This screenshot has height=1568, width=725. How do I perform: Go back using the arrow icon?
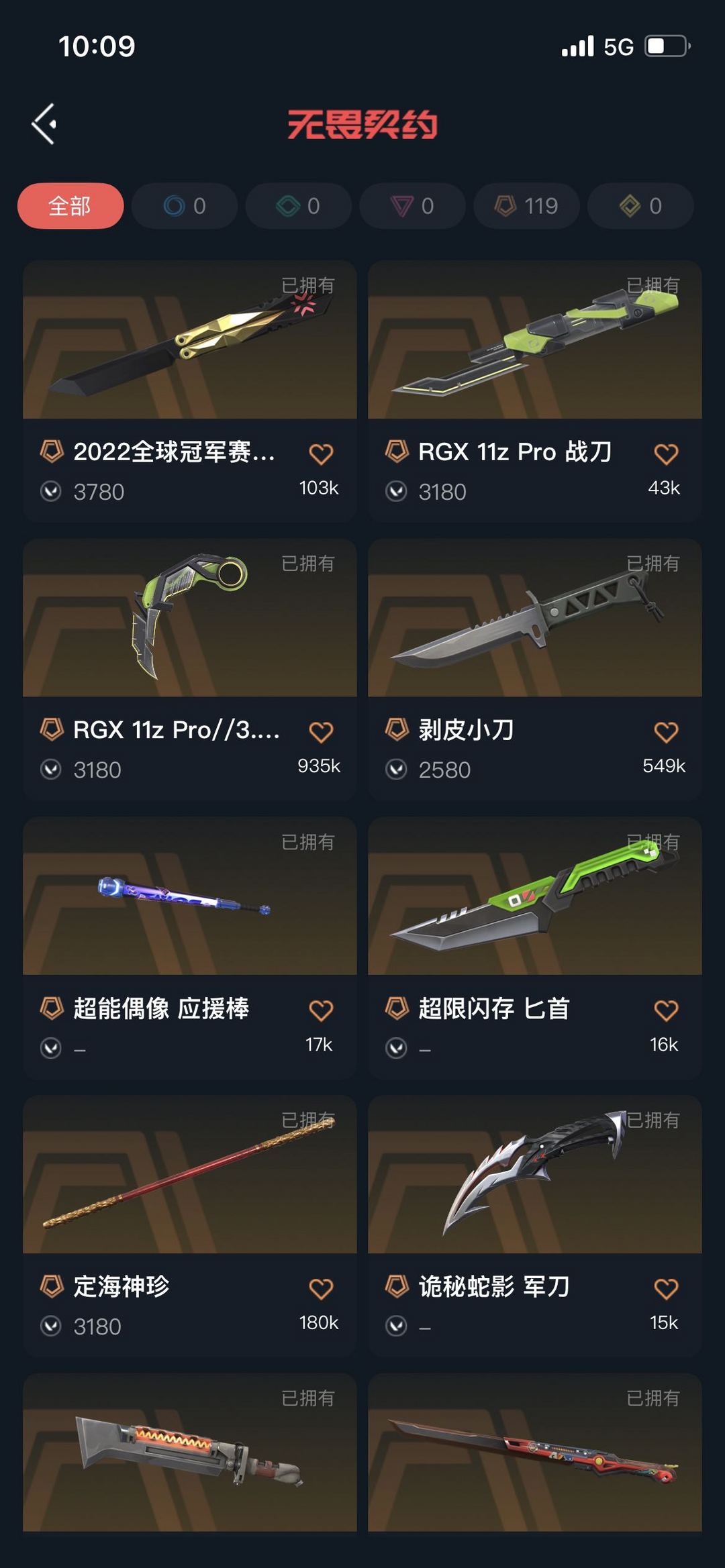[x=44, y=124]
